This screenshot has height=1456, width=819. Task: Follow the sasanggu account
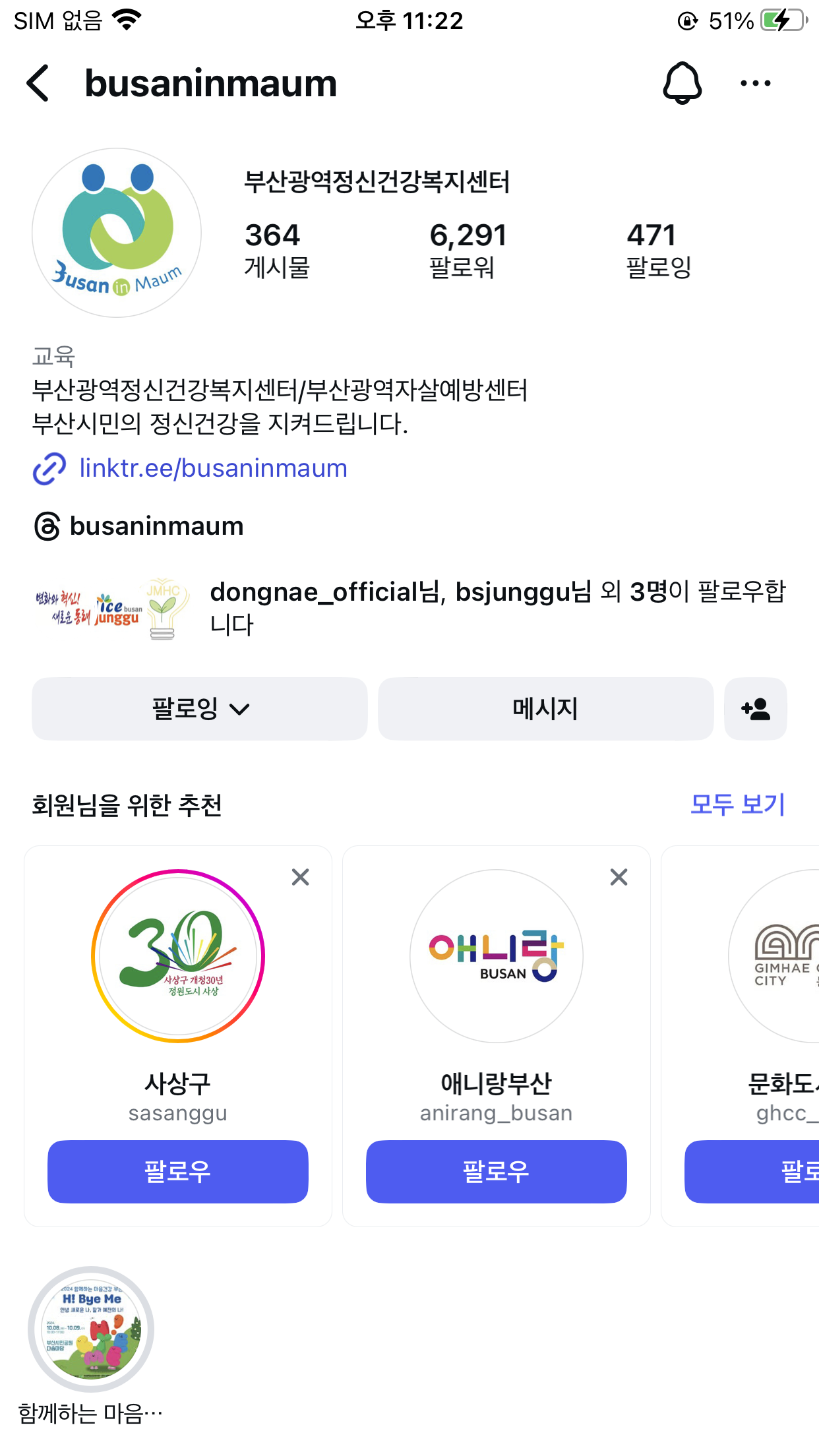177,1172
